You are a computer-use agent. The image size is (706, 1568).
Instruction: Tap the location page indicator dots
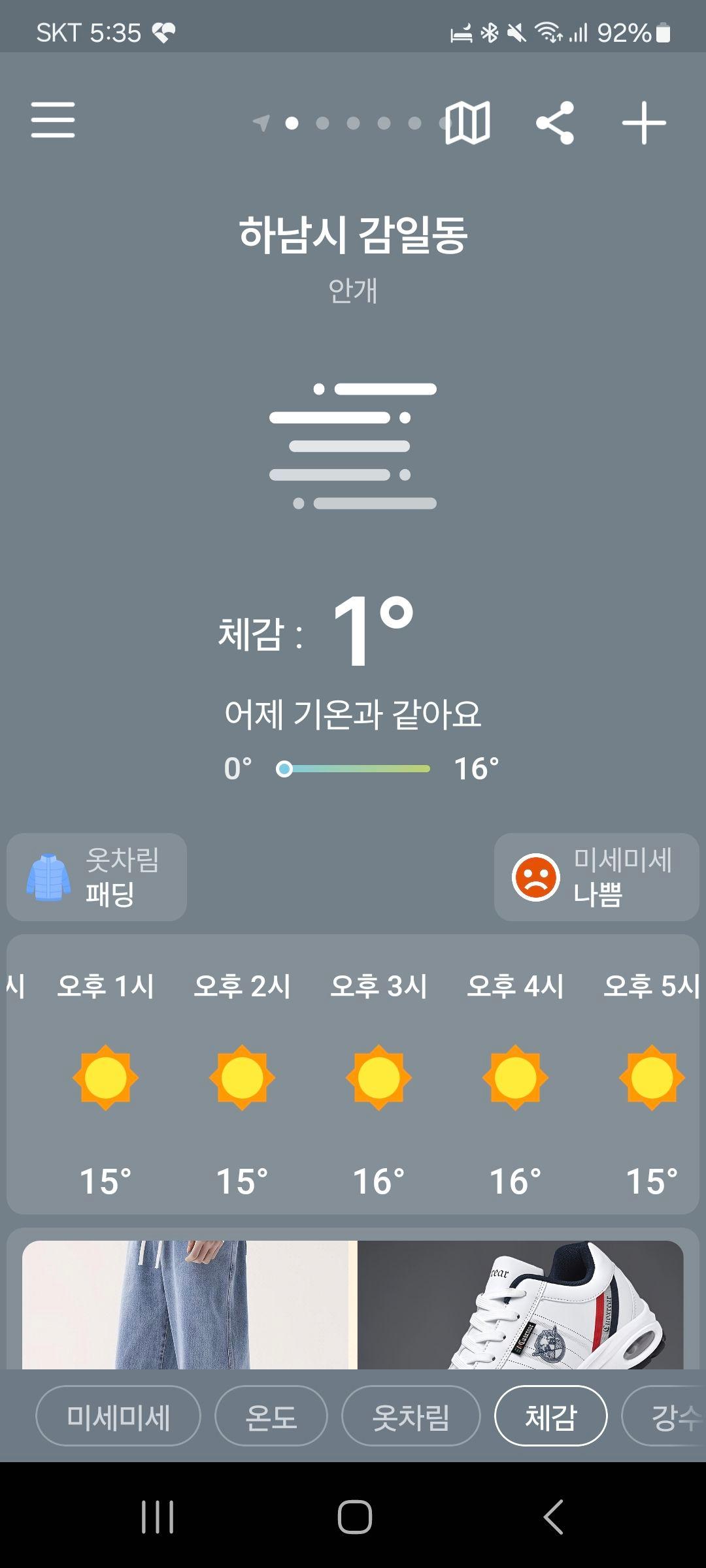(x=353, y=123)
